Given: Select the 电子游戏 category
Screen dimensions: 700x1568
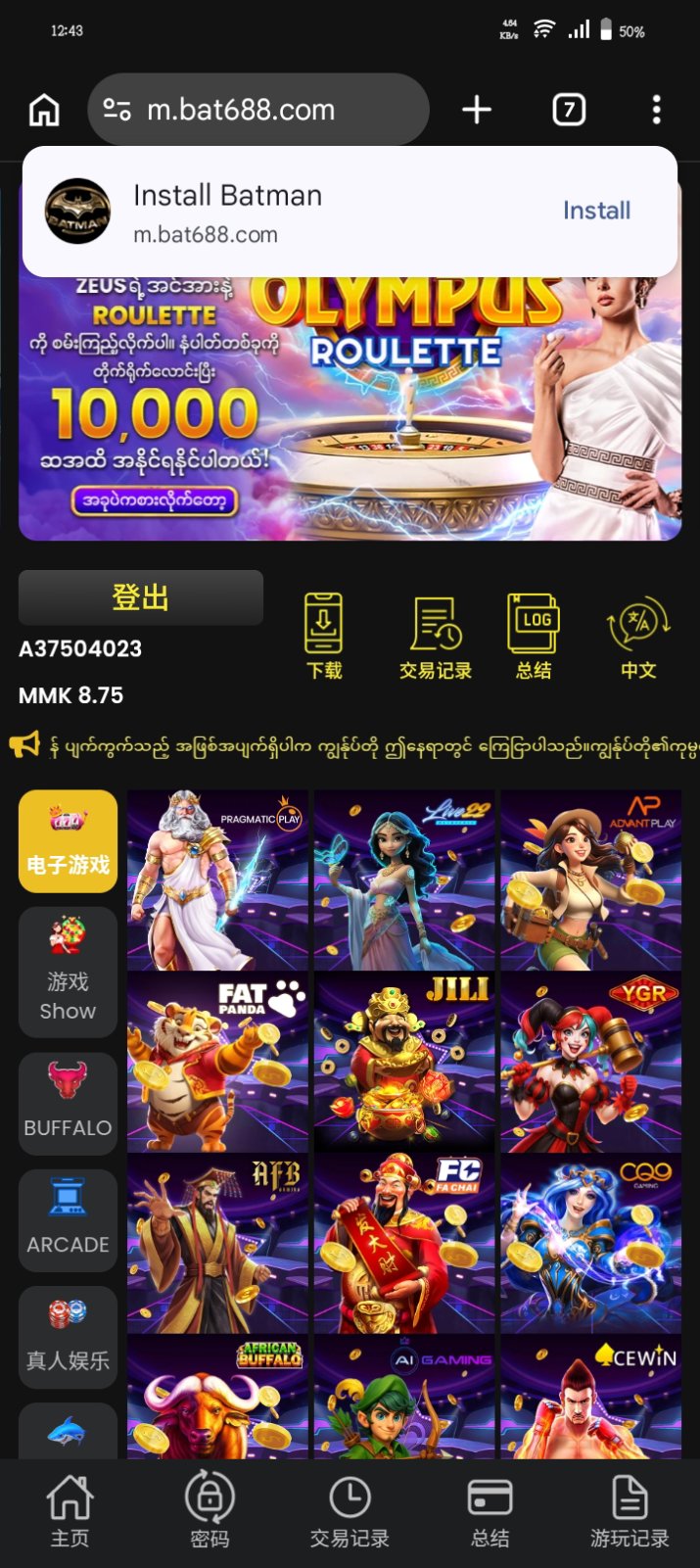Looking at the screenshot, I should coord(68,841).
